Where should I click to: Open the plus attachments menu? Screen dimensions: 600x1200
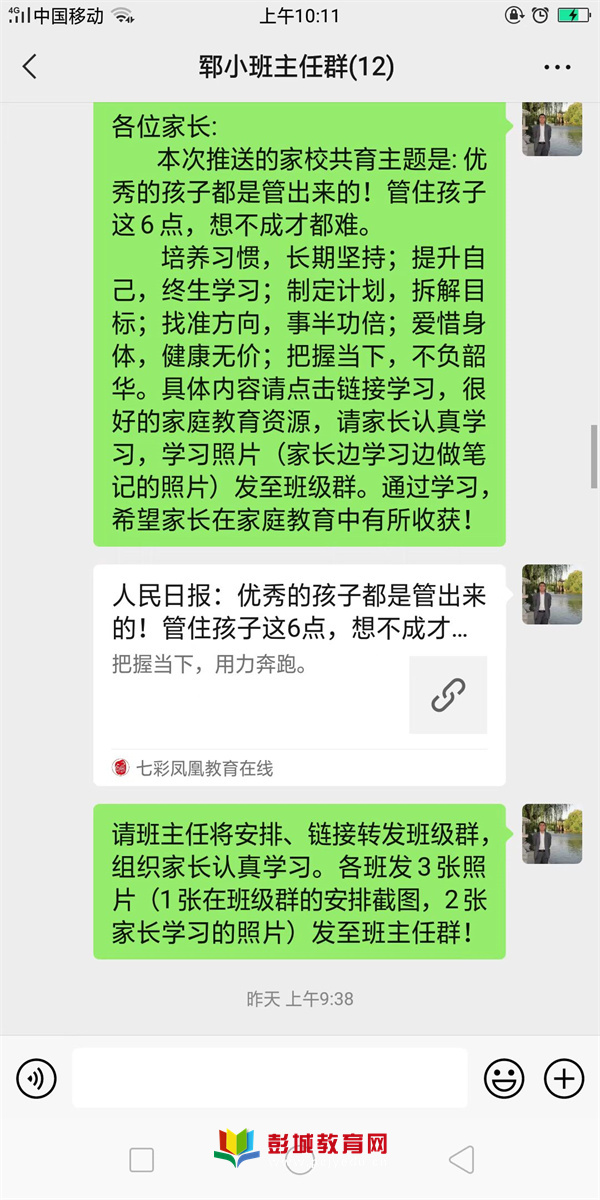tap(563, 1078)
